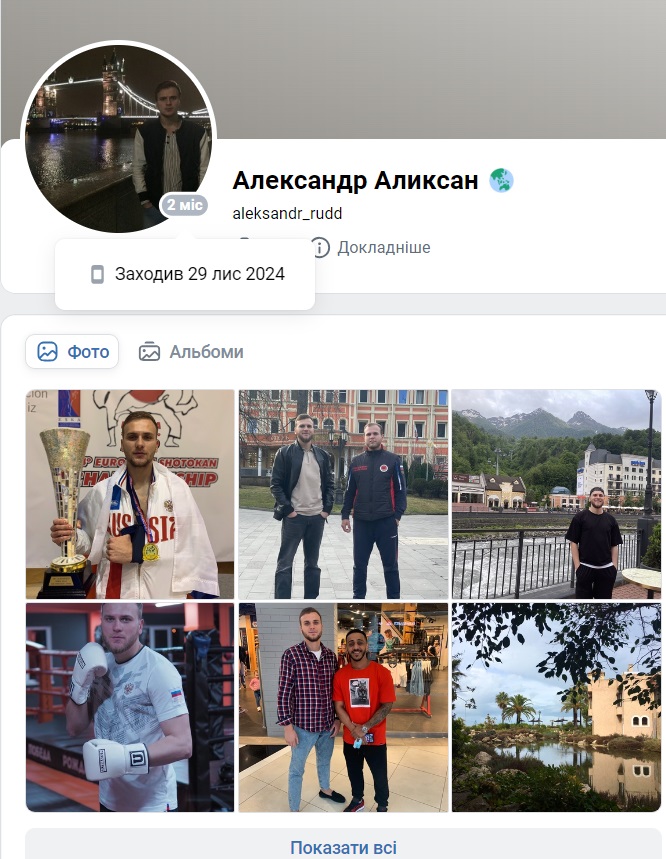Open the photo of two men in a mall
This screenshot has width=666, height=859.
coord(343,707)
